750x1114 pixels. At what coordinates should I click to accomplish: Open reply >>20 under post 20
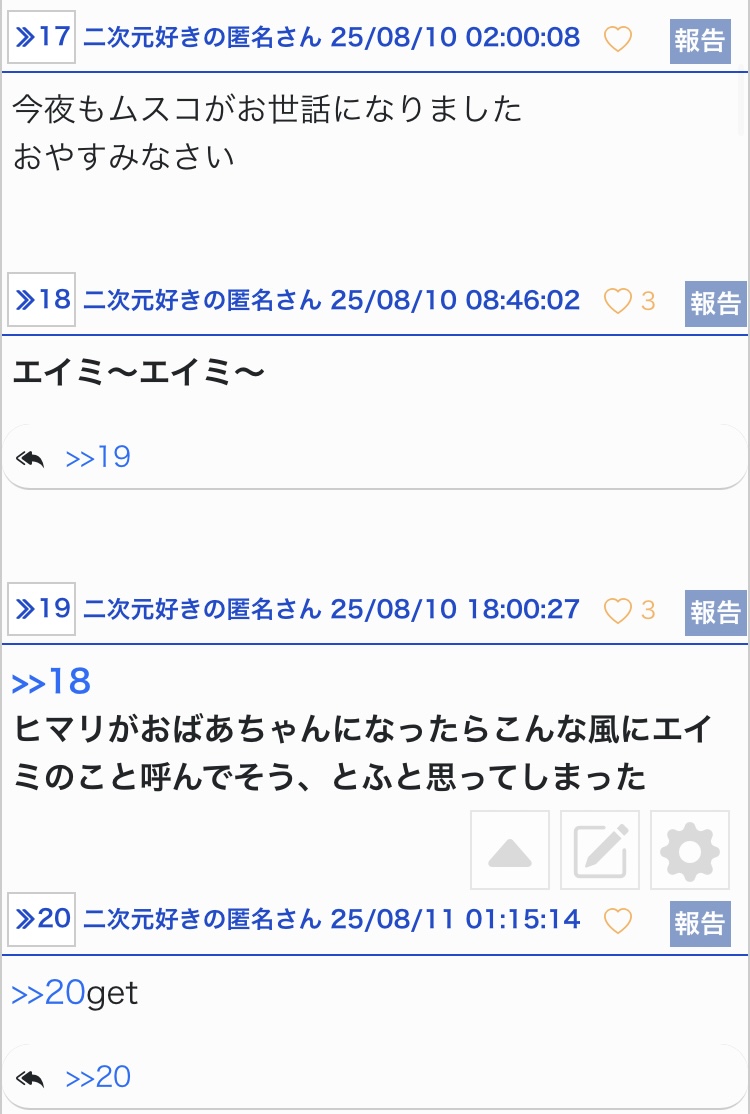pos(98,1077)
